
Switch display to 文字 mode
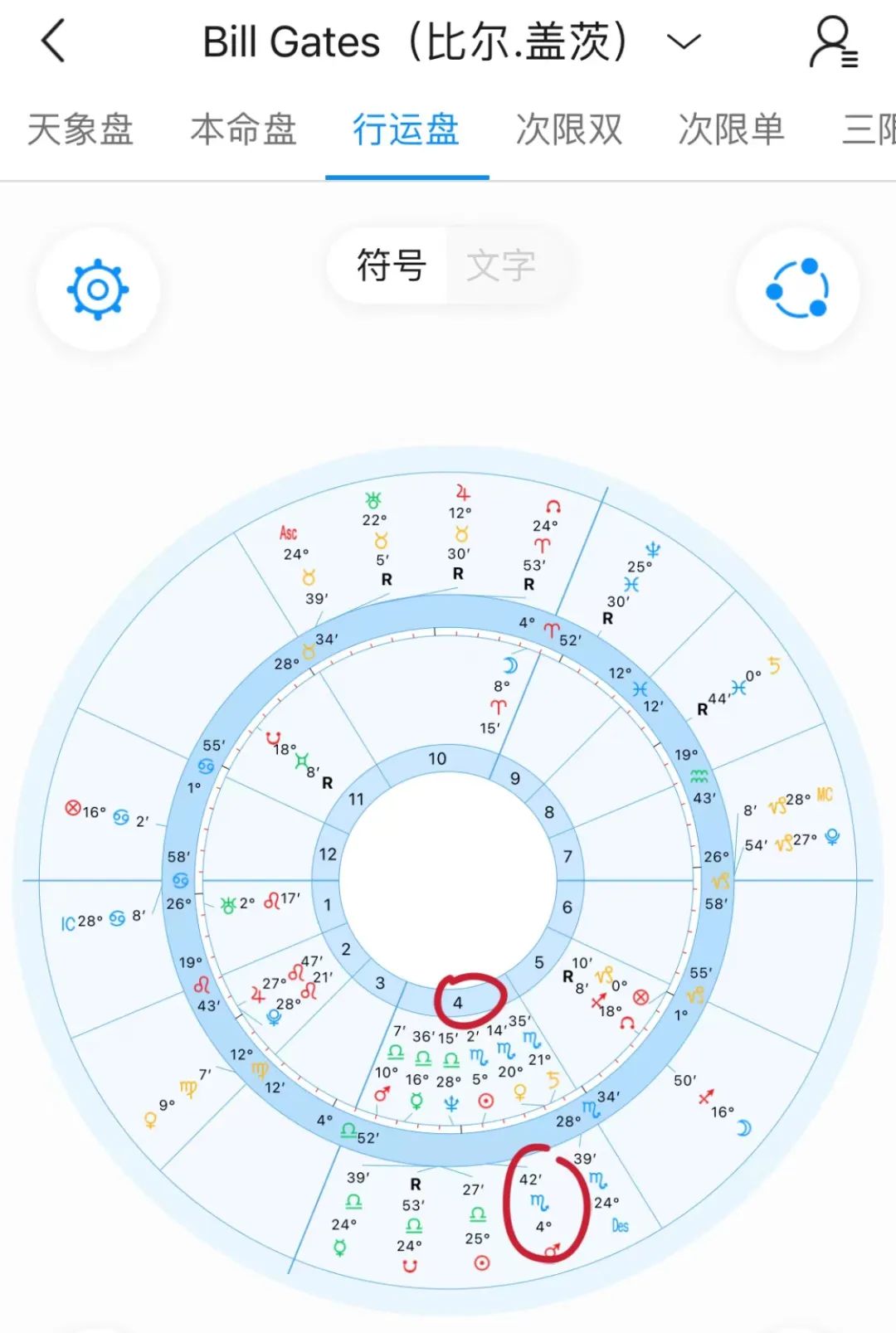[501, 265]
